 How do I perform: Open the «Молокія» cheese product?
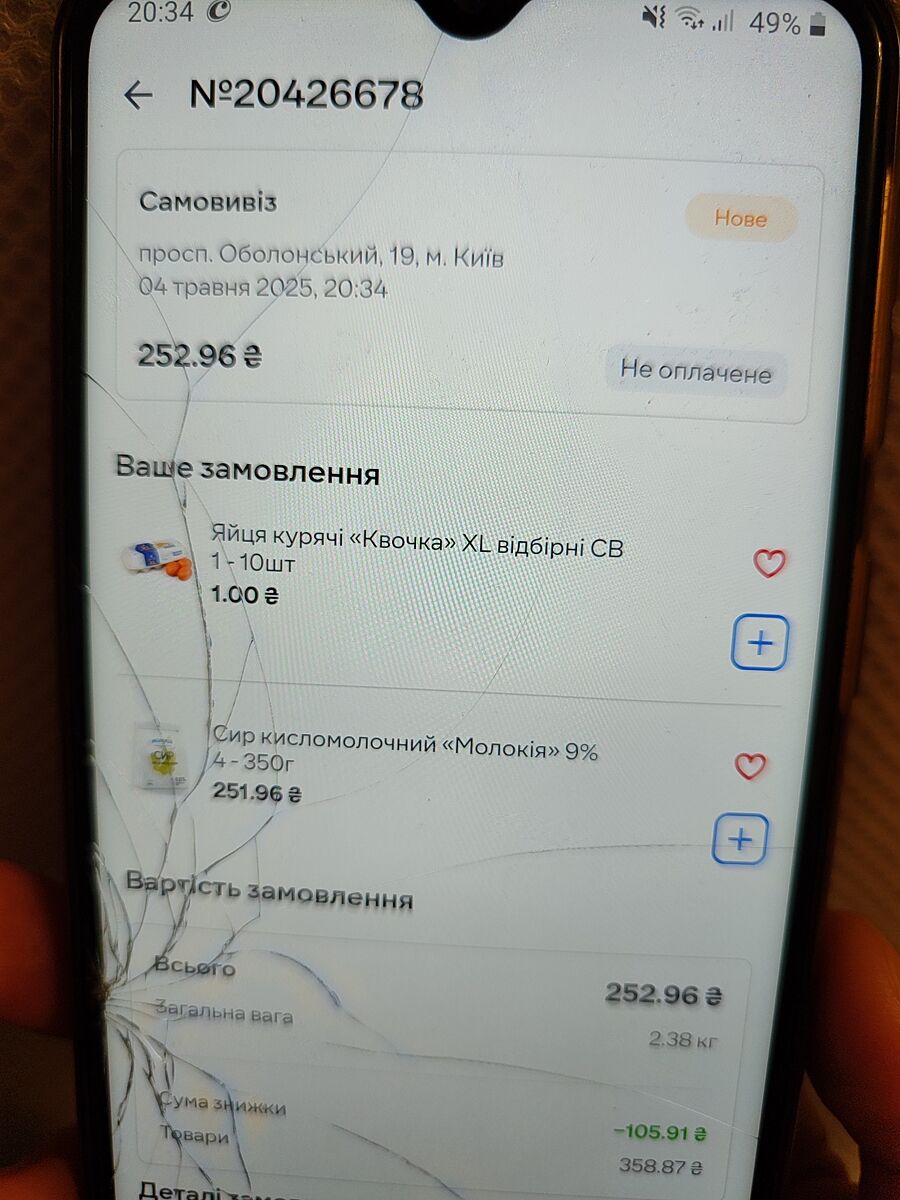405,752
